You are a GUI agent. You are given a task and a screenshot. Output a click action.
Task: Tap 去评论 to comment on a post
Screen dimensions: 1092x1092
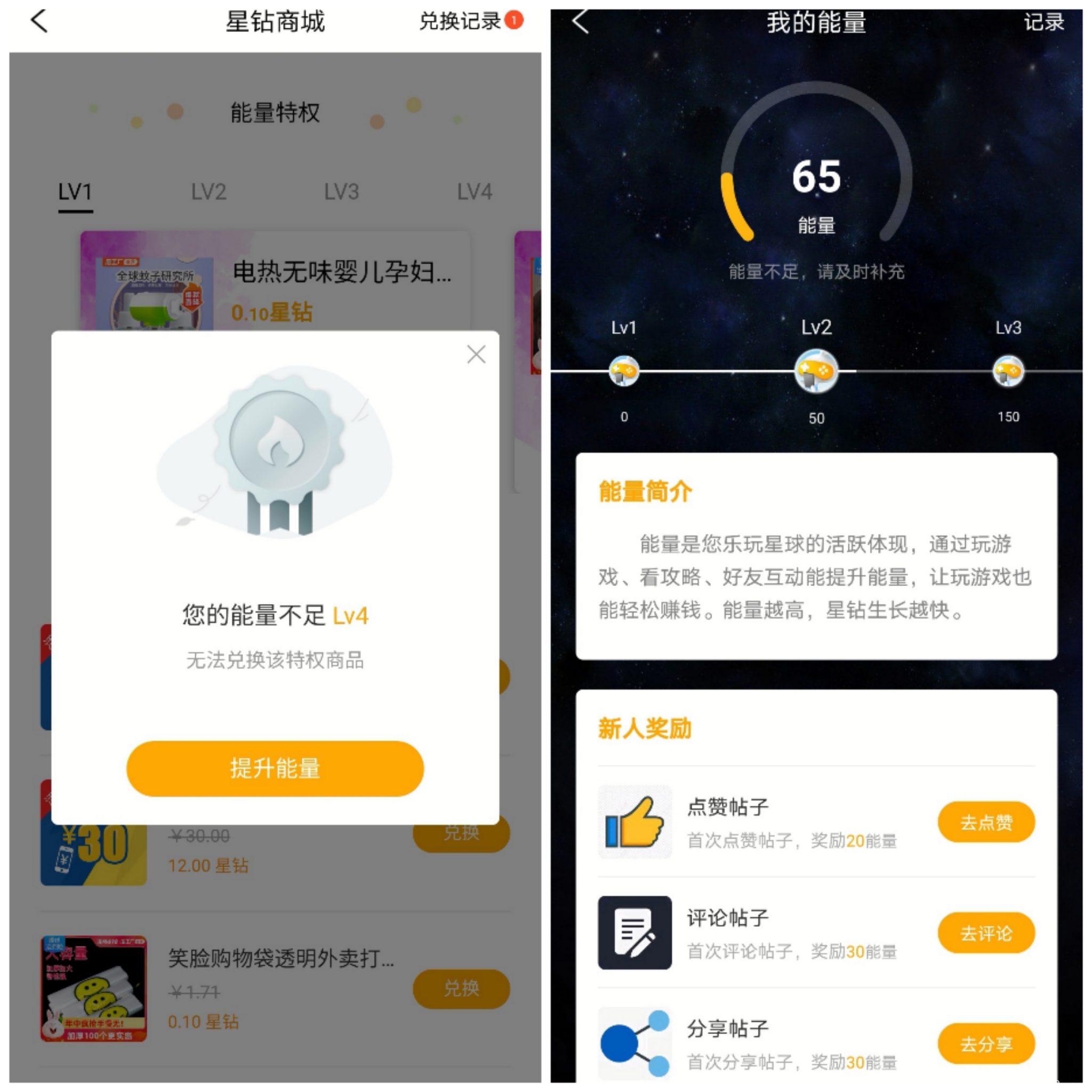pyautogui.click(x=986, y=933)
